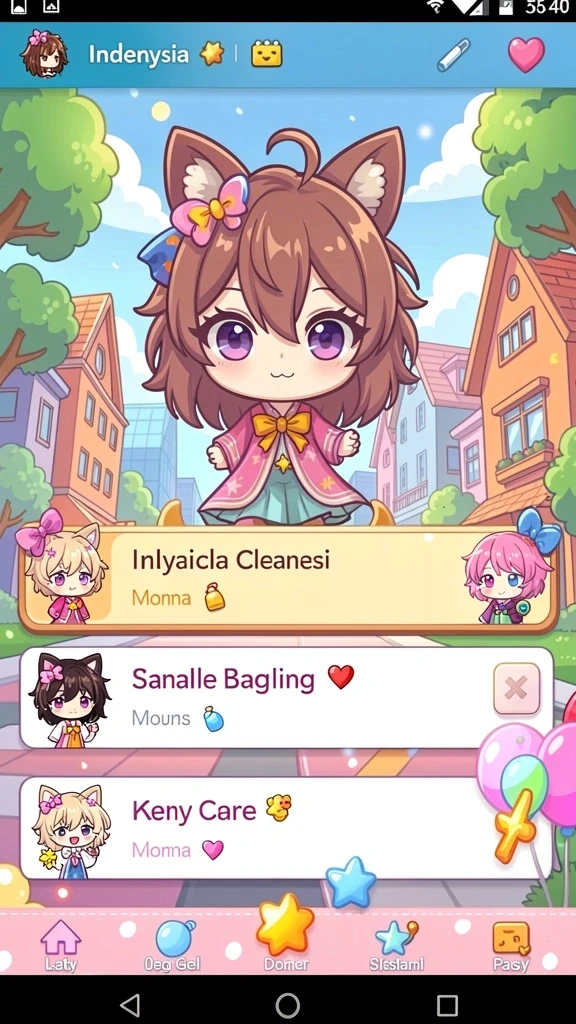Tap the pink heart favorite icon
The width and height of the screenshot is (576, 1024).
click(526, 54)
